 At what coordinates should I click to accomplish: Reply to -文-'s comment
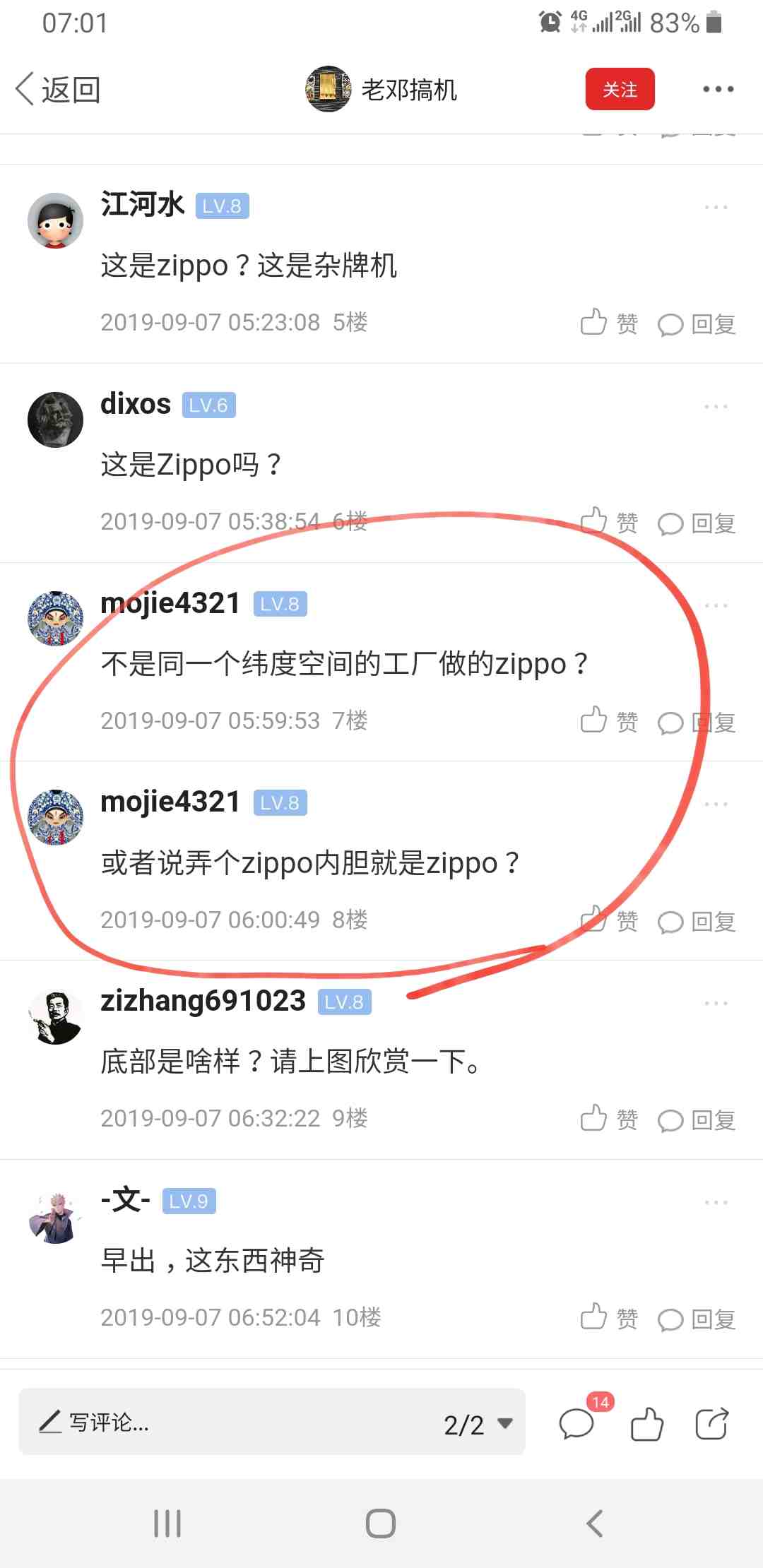697,1319
